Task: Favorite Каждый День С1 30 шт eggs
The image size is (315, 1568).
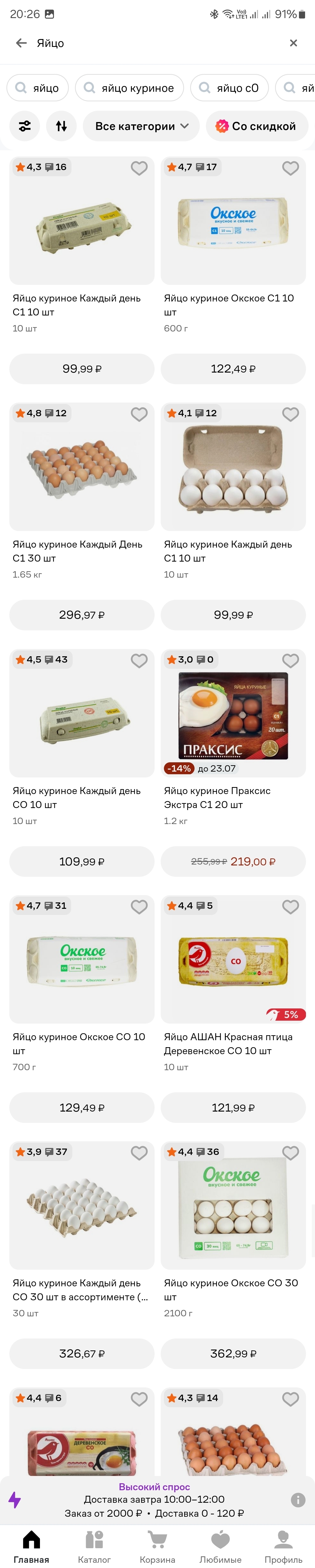Action: pos(139,415)
